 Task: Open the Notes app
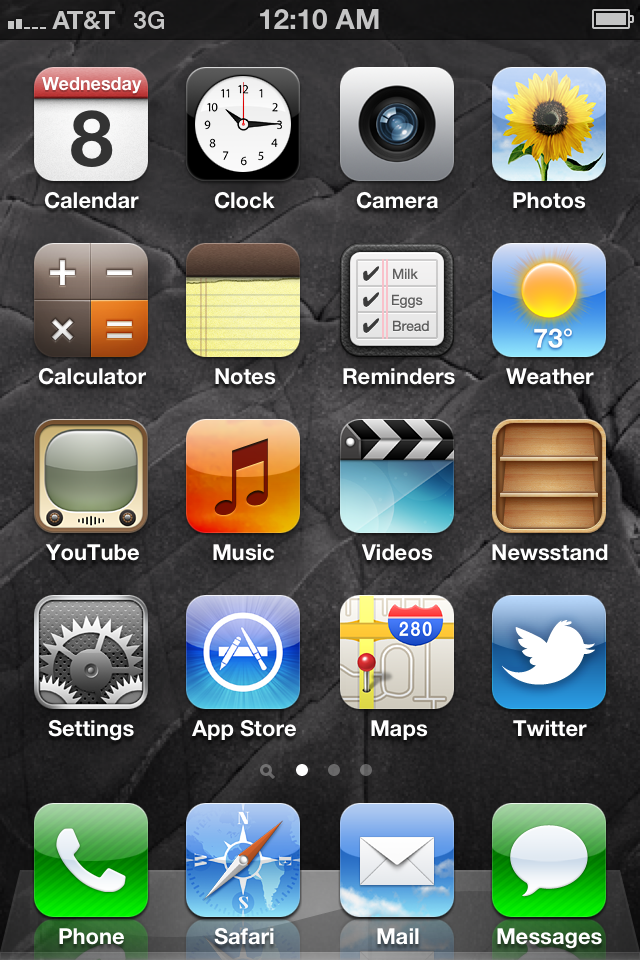click(x=243, y=300)
